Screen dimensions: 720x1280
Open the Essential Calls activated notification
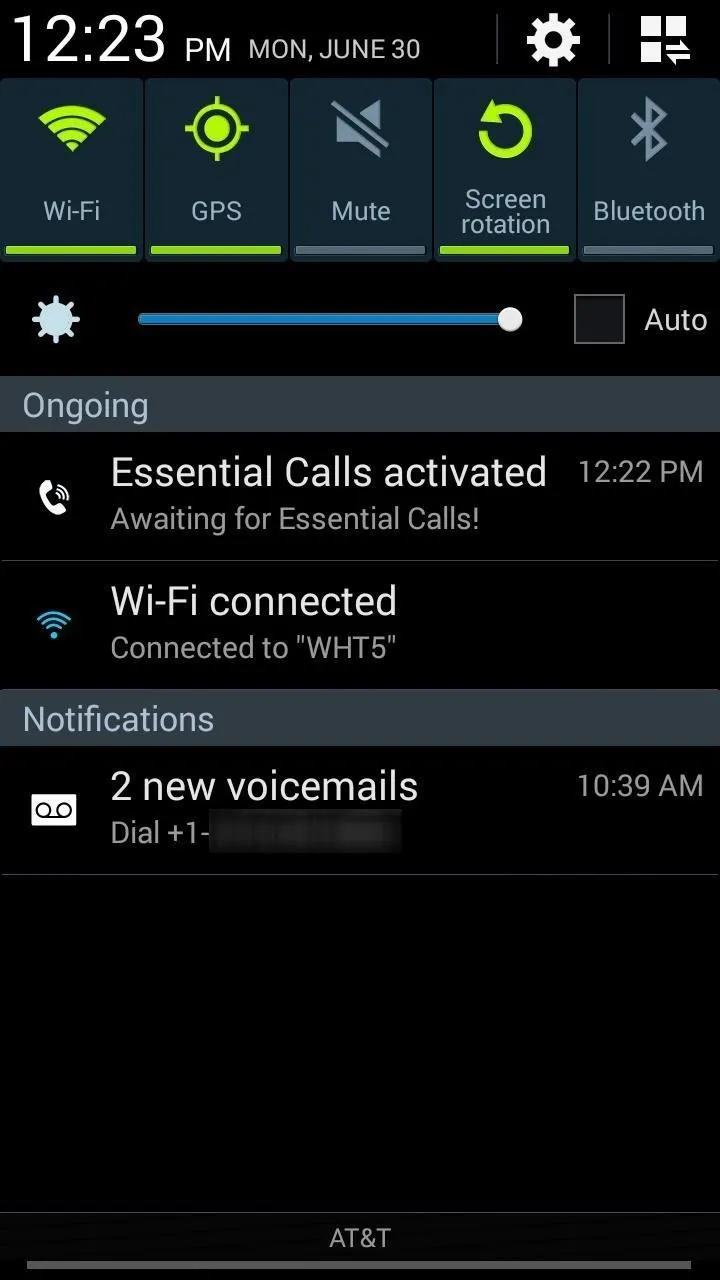pyautogui.click(x=360, y=496)
